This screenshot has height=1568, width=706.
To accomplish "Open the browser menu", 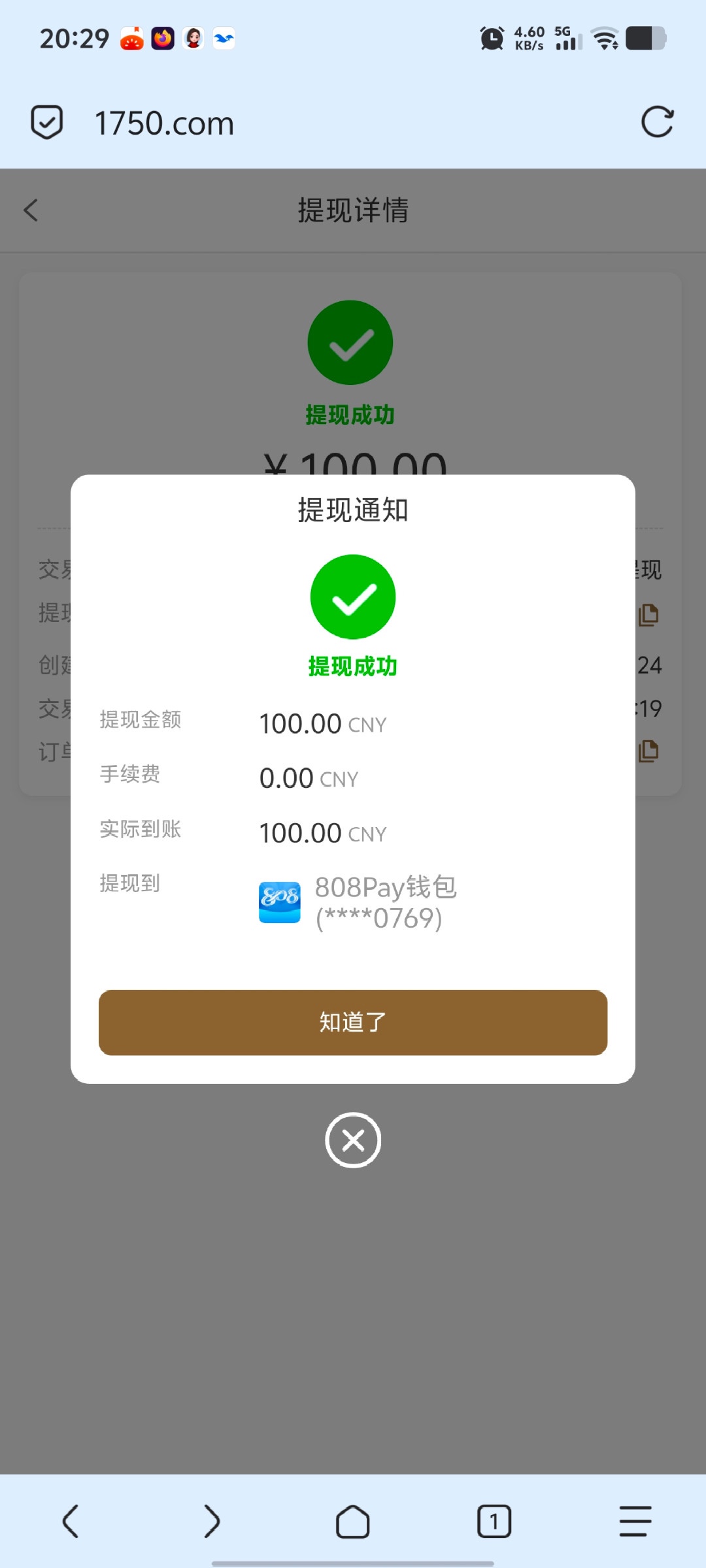I will point(635,1521).
